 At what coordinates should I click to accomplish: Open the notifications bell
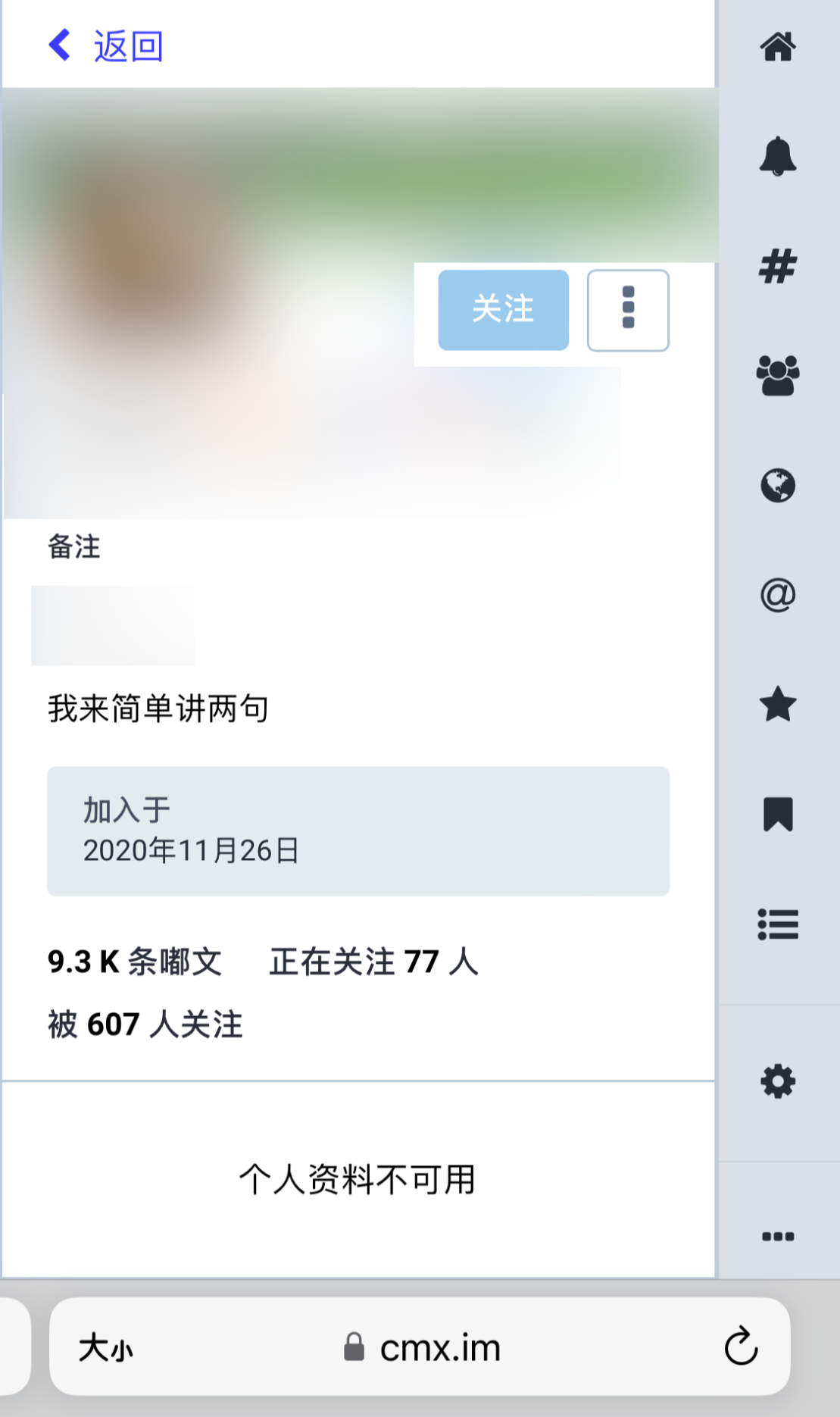pos(778,157)
